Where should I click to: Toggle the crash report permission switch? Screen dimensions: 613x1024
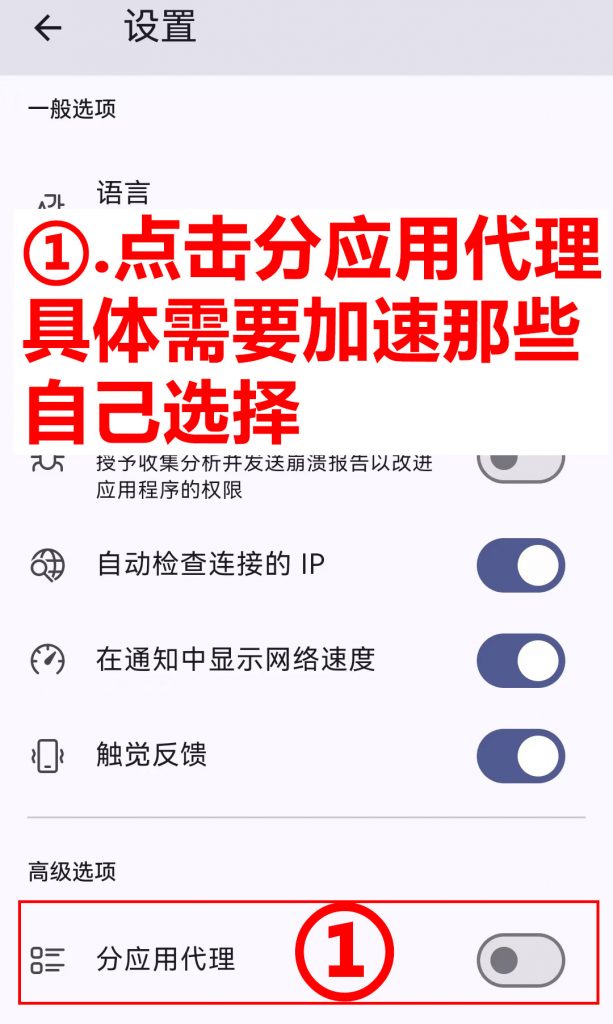click(x=521, y=467)
